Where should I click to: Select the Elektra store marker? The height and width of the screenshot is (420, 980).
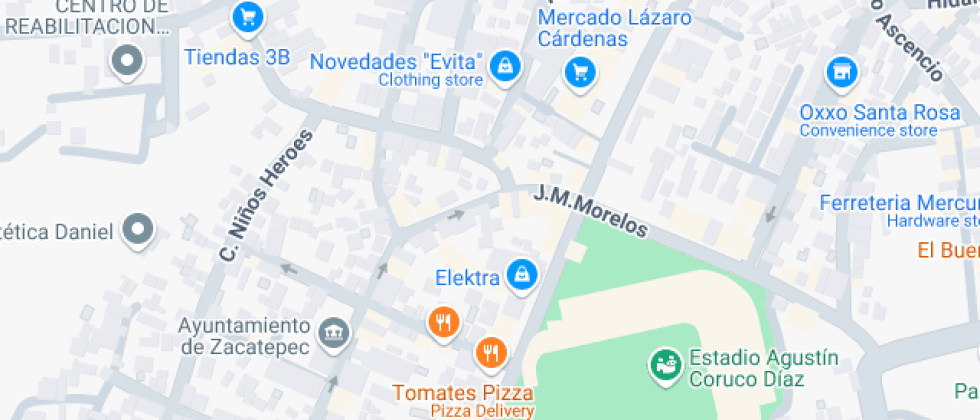(520, 275)
